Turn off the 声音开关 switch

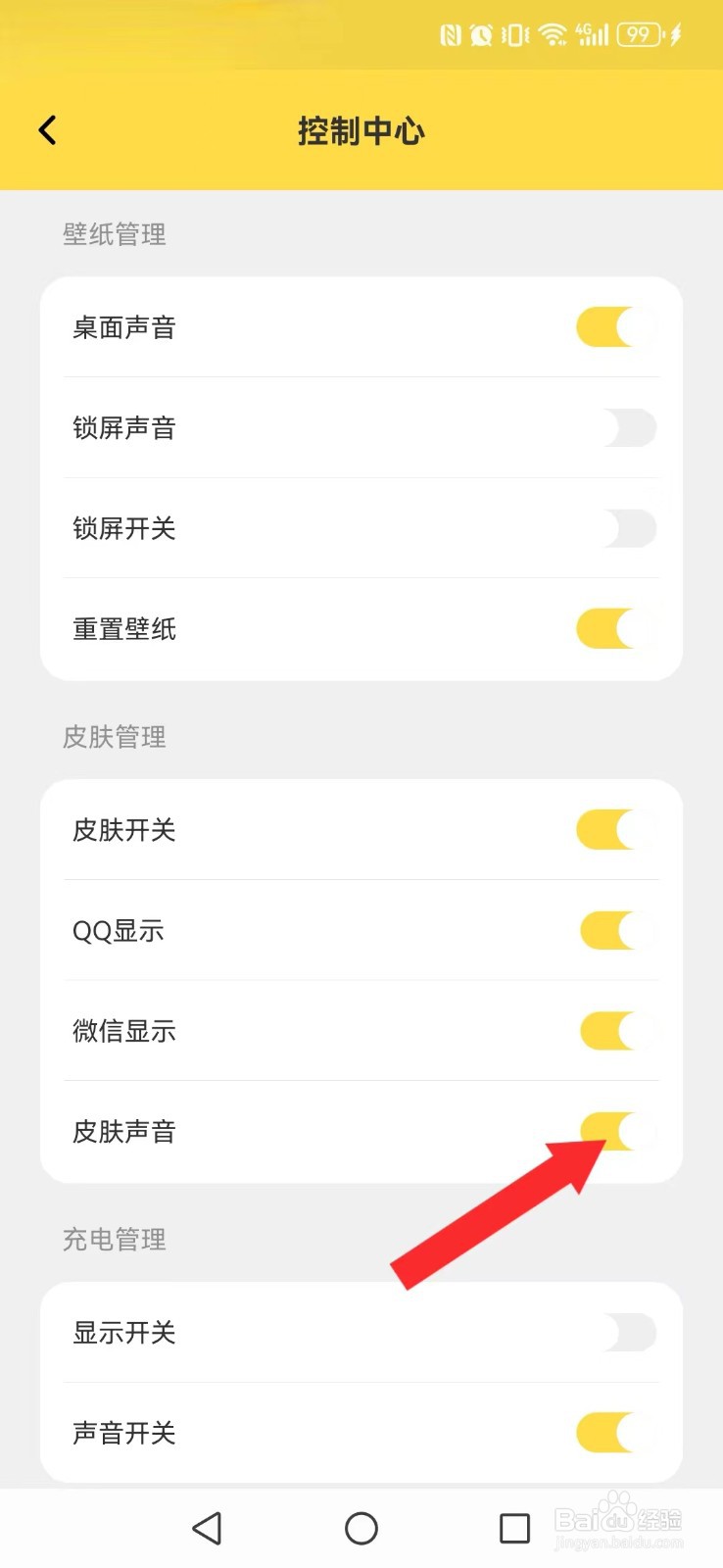point(616,1433)
